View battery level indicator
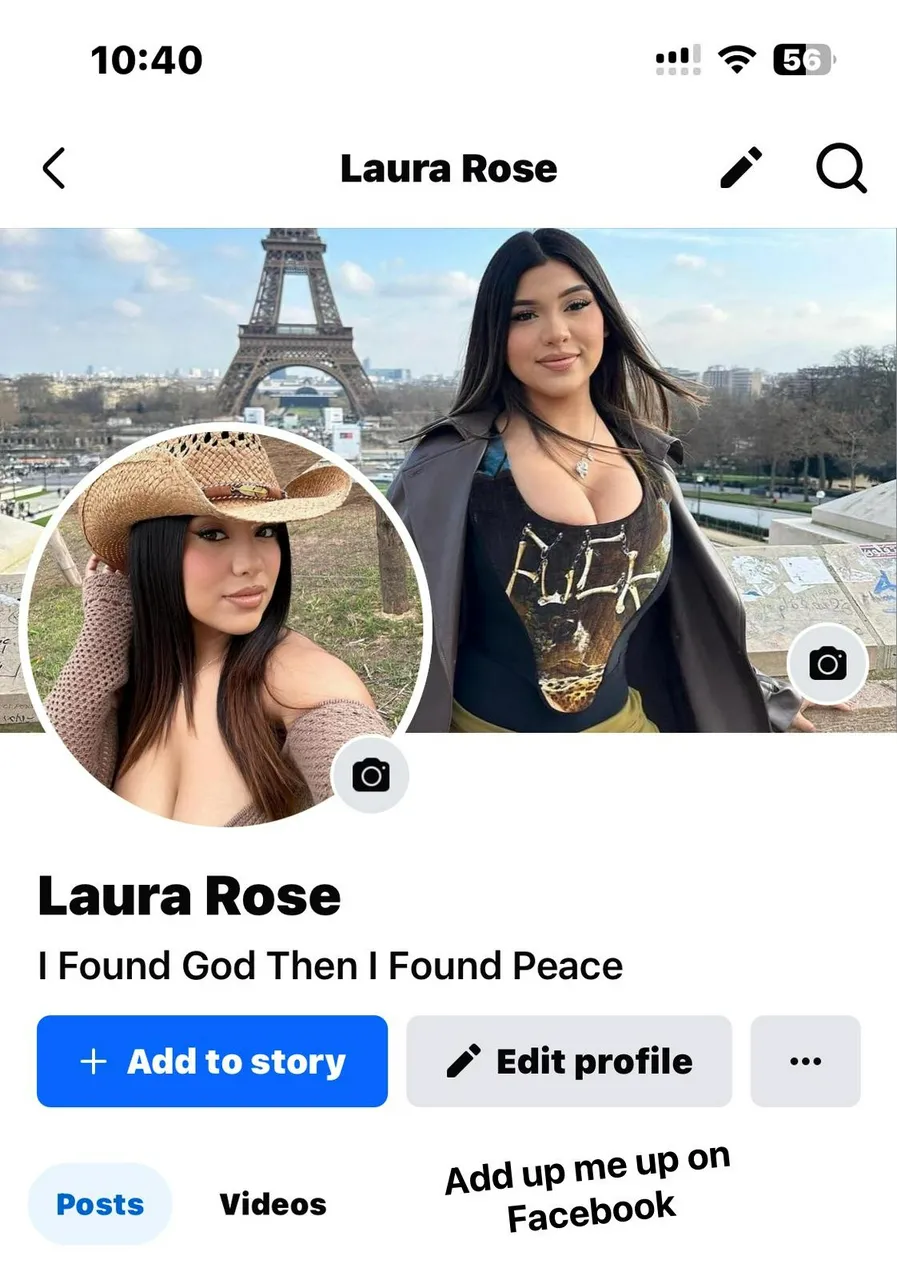Image resolution: width=897 pixels, height=1280 pixels. 800,58
